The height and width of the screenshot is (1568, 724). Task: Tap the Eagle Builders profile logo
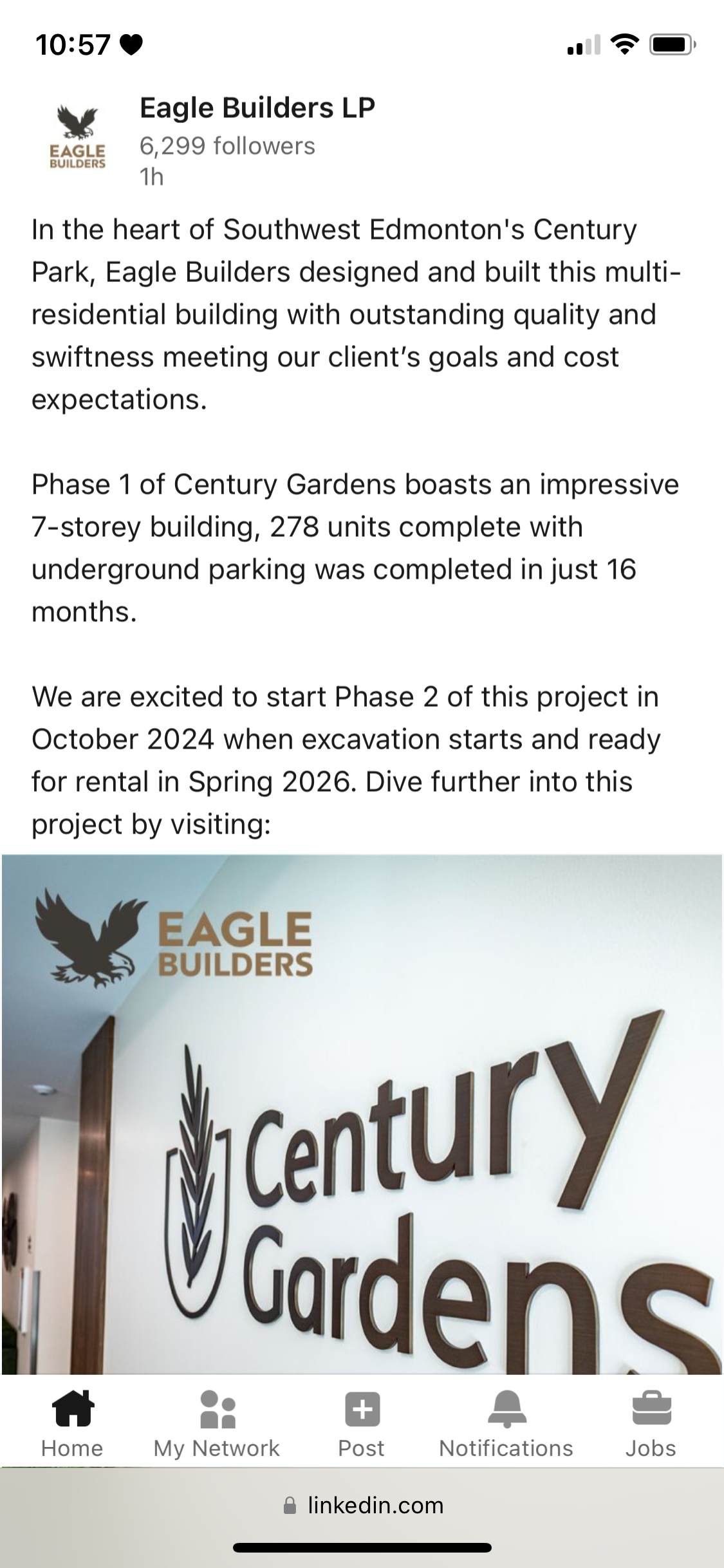[x=77, y=138]
